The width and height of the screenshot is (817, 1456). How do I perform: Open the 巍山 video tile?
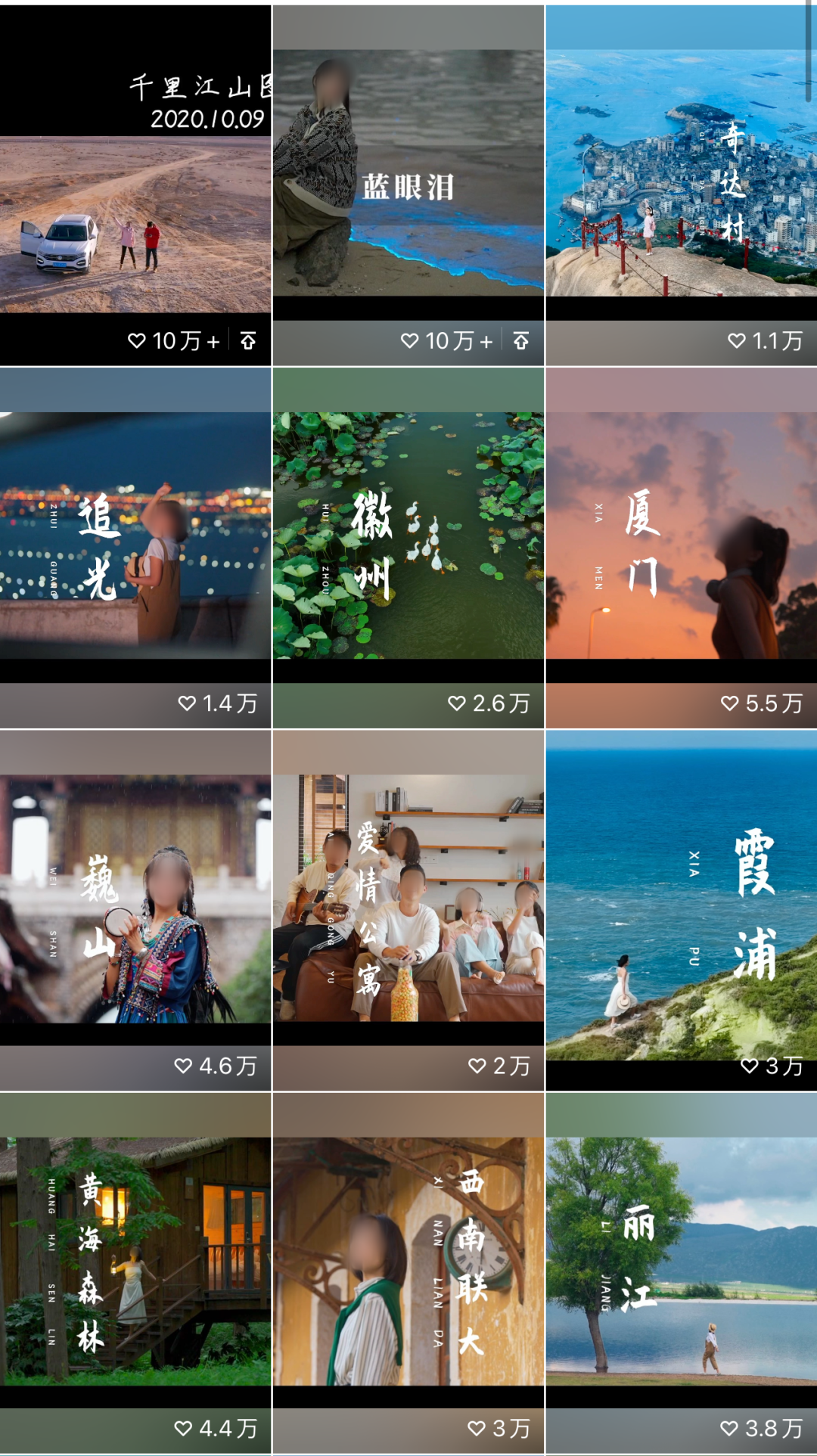point(135,908)
